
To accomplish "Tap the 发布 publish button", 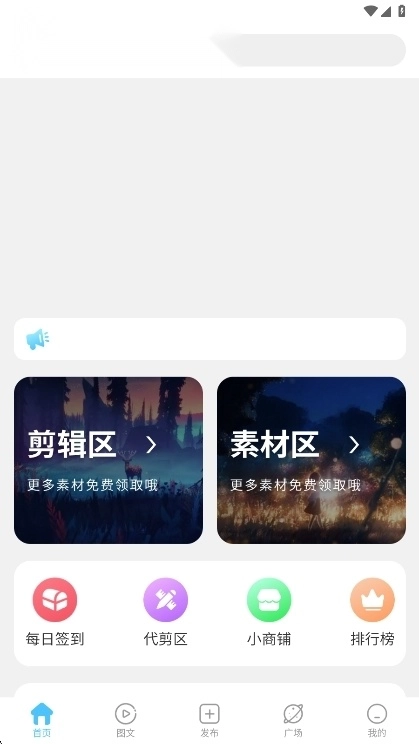I will (x=209, y=720).
